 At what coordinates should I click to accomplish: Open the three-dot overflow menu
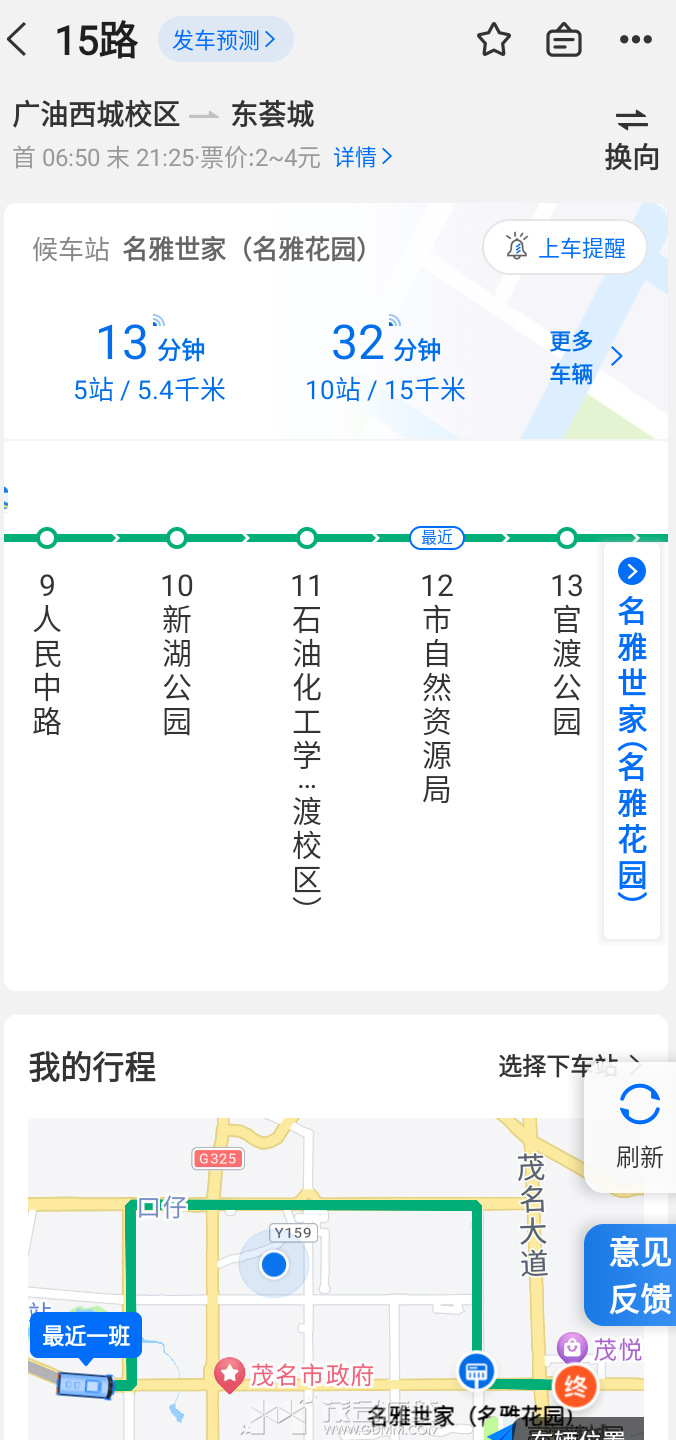(x=636, y=41)
